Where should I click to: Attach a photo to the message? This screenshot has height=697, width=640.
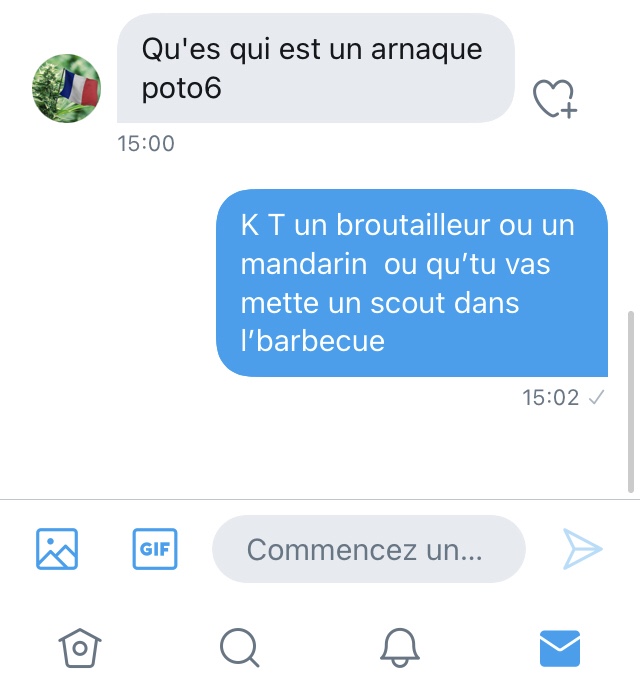[57, 549]
